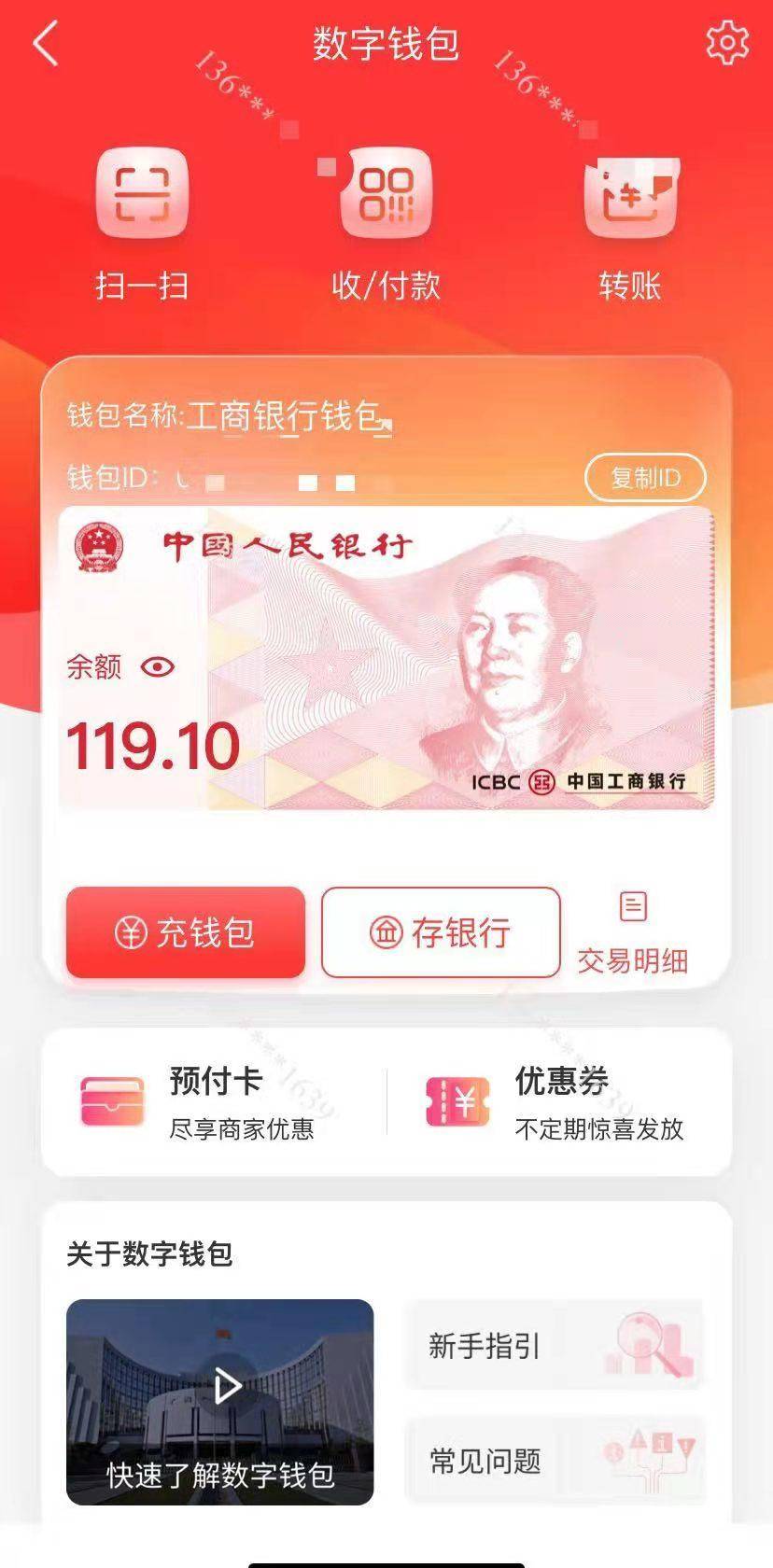Open 预付卡 prepaid card section
Screen dimensions: 773x1568
pyautogui.click(x=215, y=1102)
